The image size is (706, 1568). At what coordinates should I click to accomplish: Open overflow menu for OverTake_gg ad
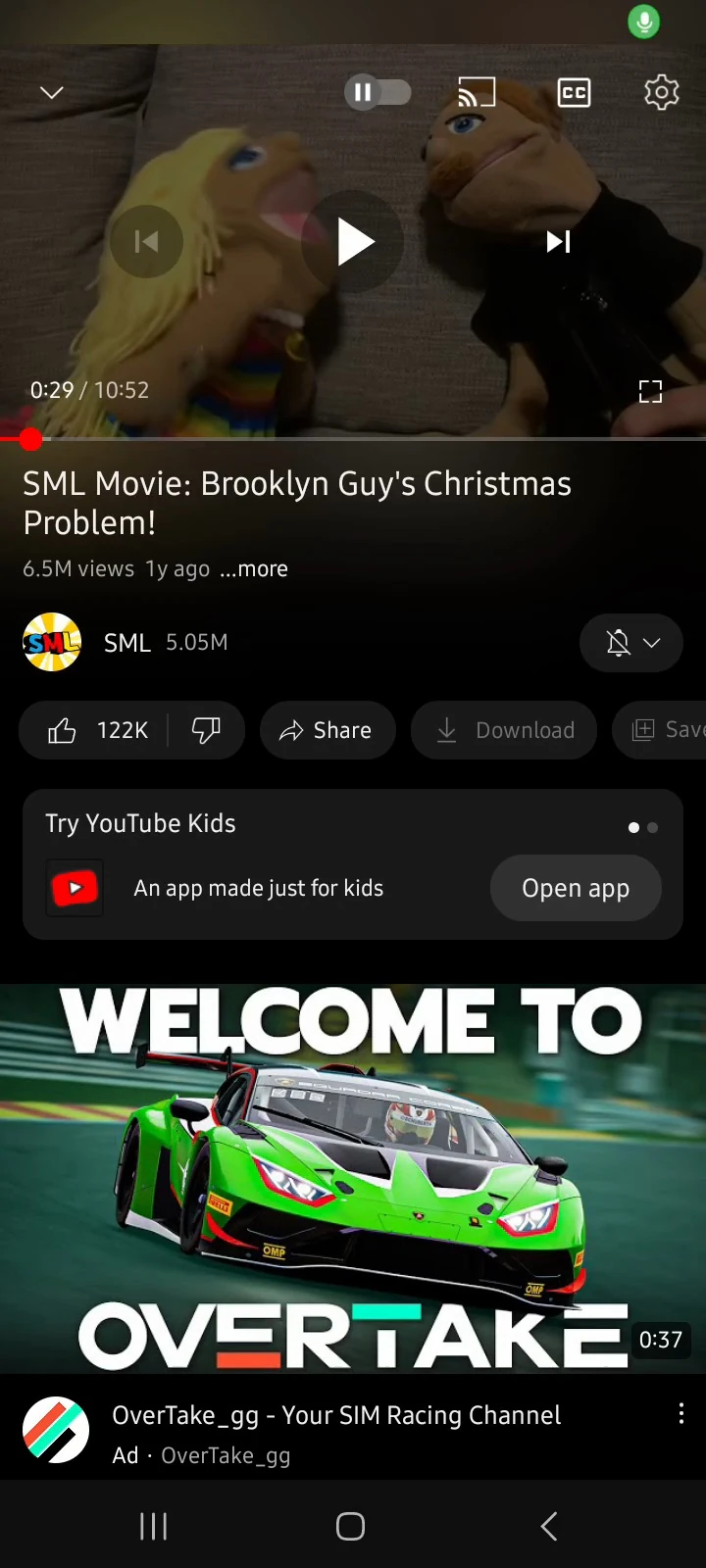(681, 1413)
